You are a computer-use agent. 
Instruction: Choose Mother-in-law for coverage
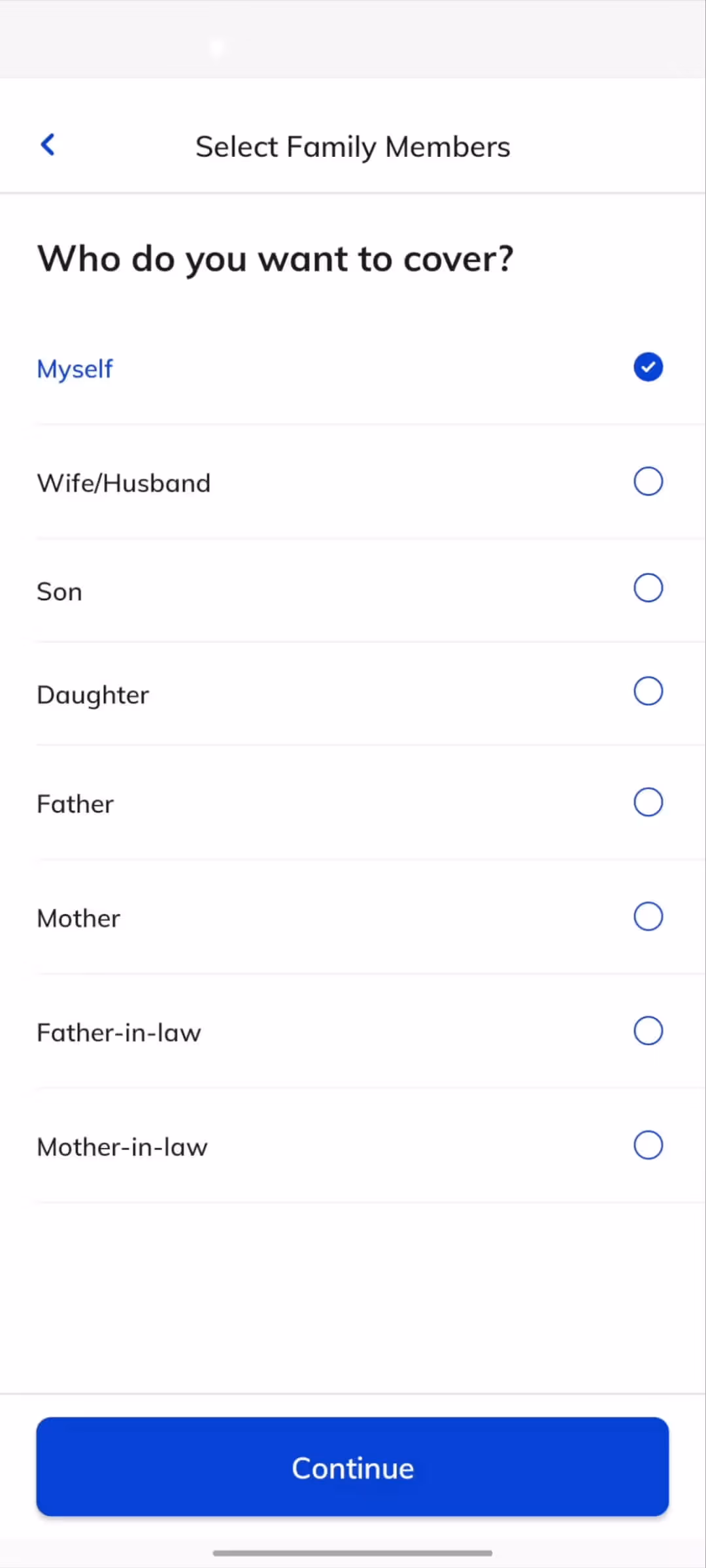tap(647, 1145)
